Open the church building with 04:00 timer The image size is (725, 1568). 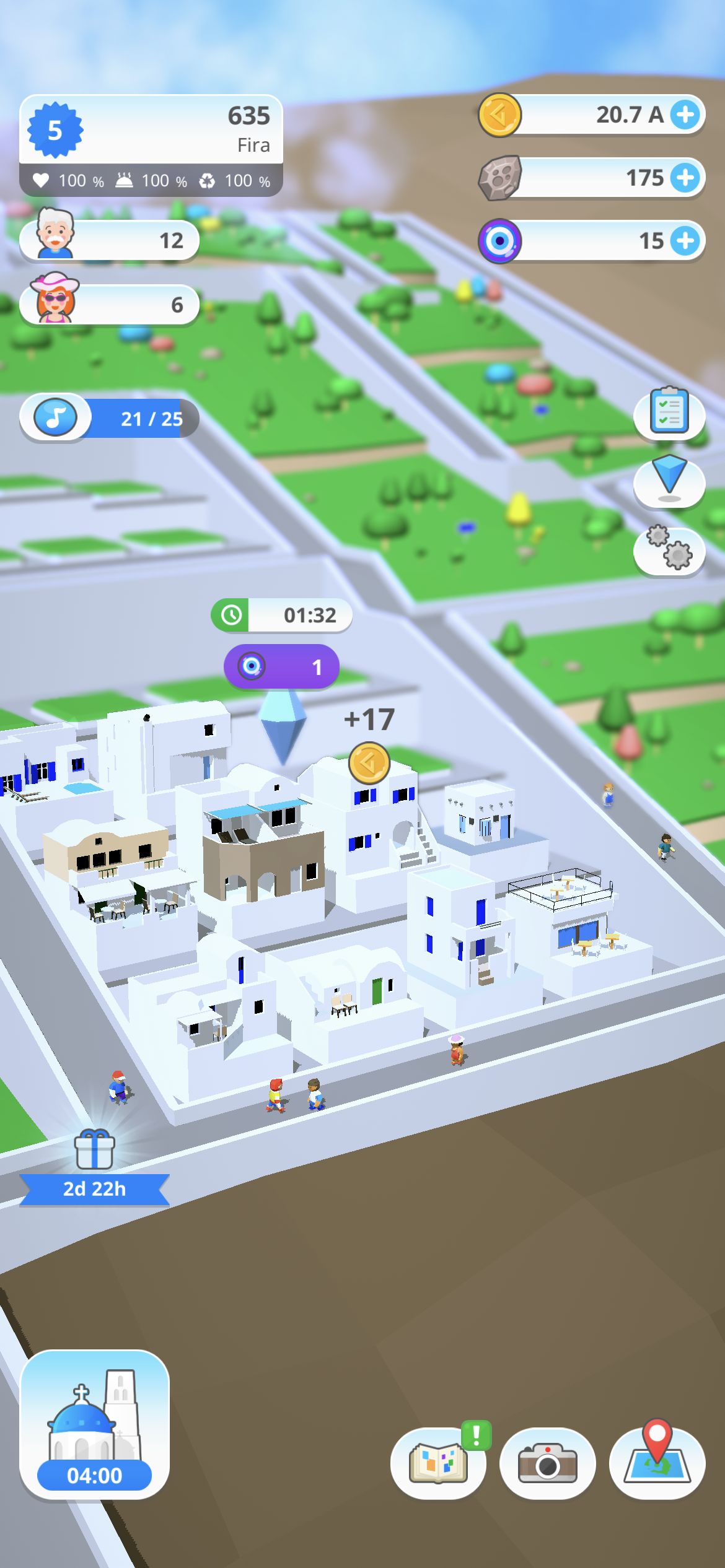pyautogui.click(x=94, y=1424)
